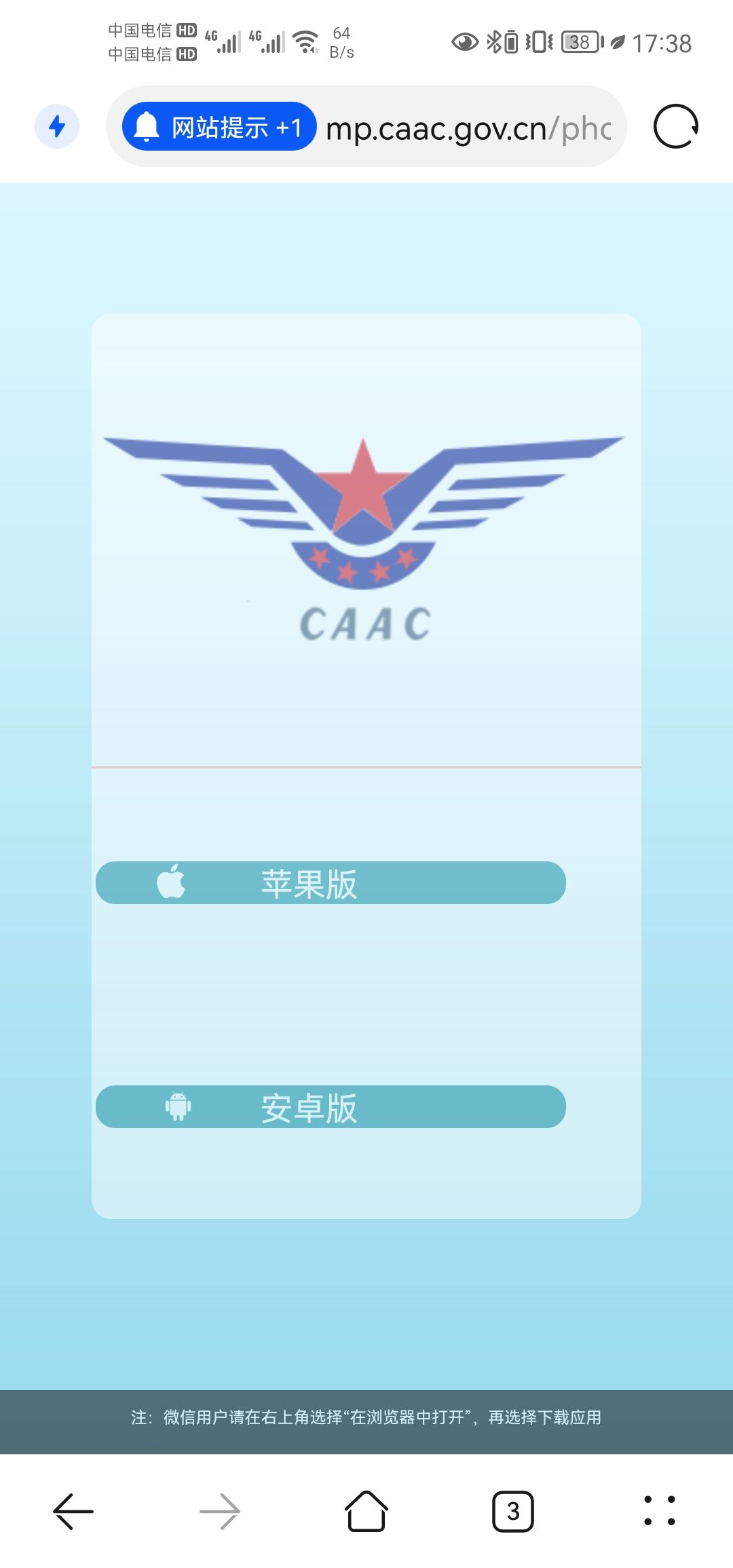Reload the current web page
Viewport: 733px width, 1568px height.
(675, 126)
